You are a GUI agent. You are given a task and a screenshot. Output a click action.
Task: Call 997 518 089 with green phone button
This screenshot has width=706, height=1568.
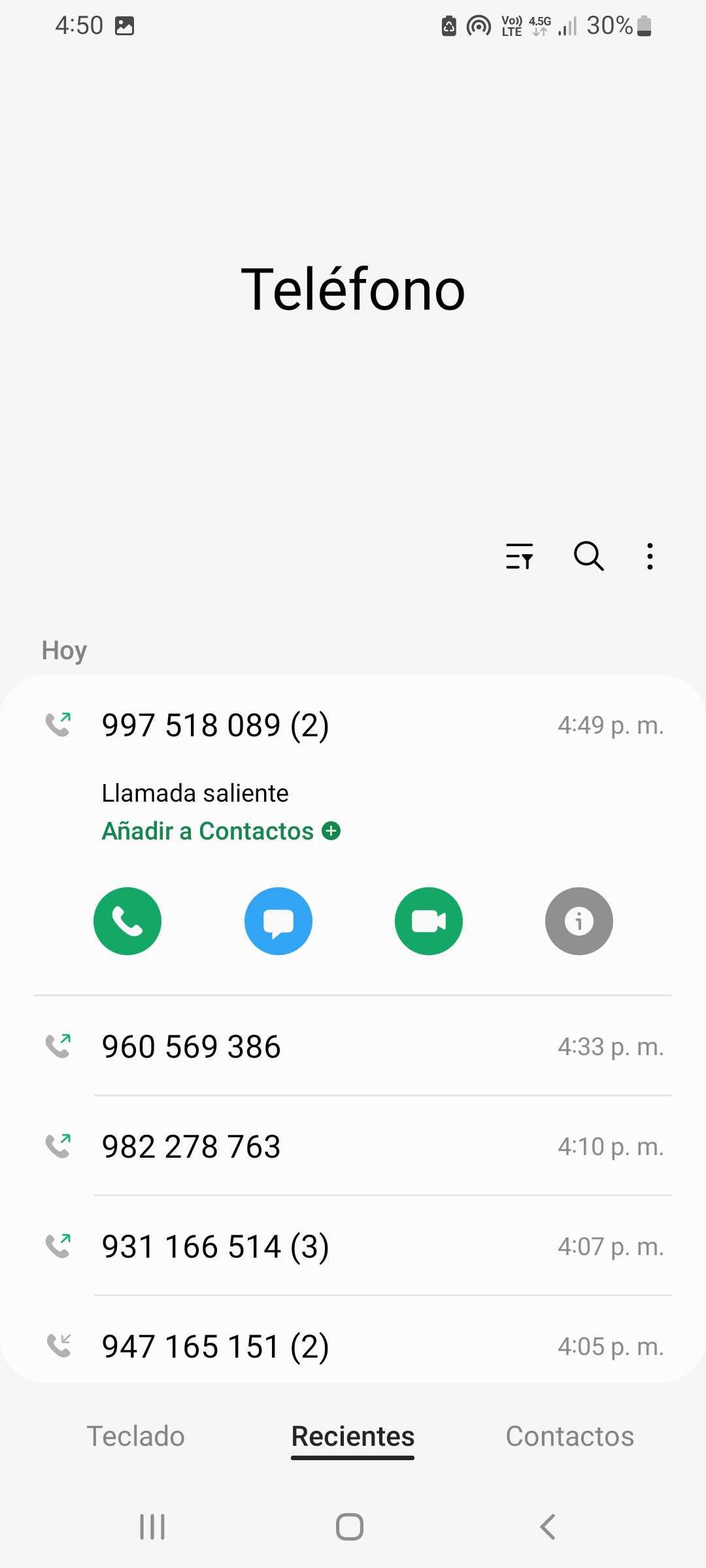[x=127, y=921]
